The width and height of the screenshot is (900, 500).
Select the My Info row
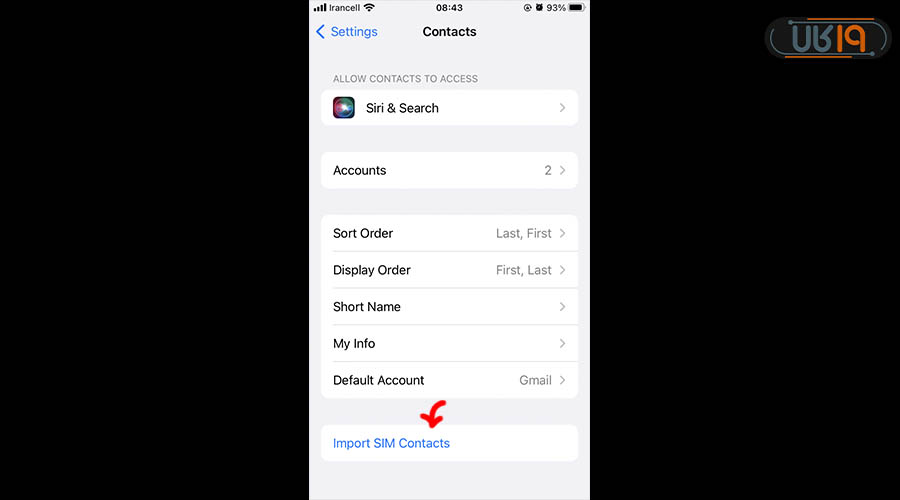pyautogui.click(x=449, y=343)
